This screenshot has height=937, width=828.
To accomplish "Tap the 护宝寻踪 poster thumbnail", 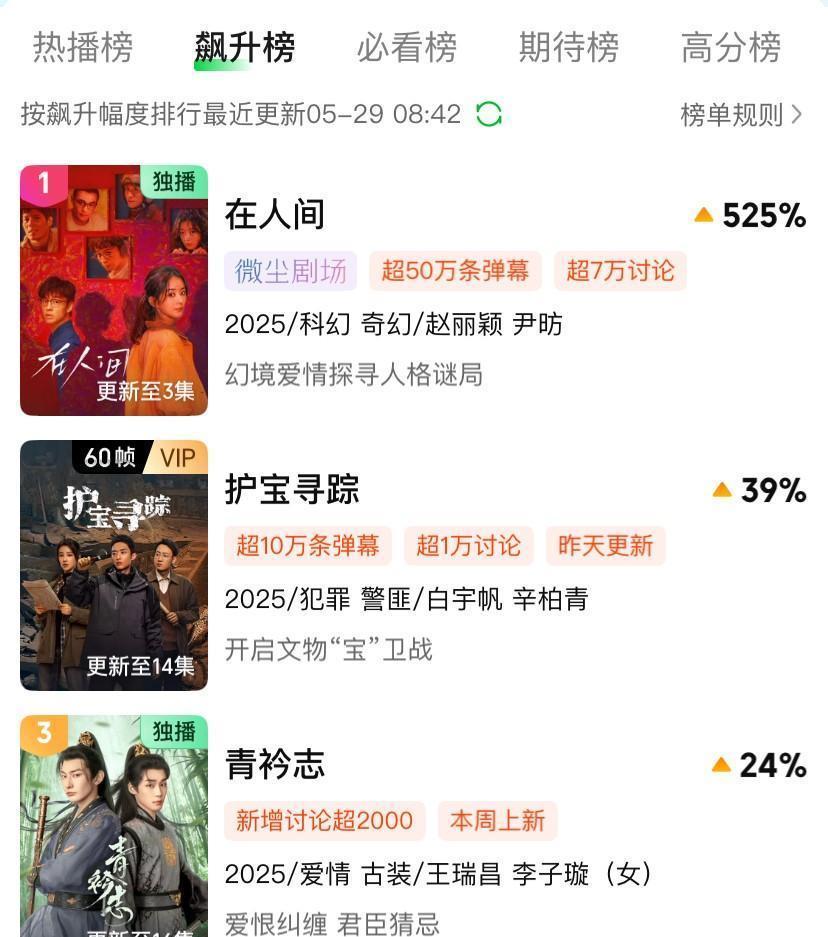I will [114, 565].
